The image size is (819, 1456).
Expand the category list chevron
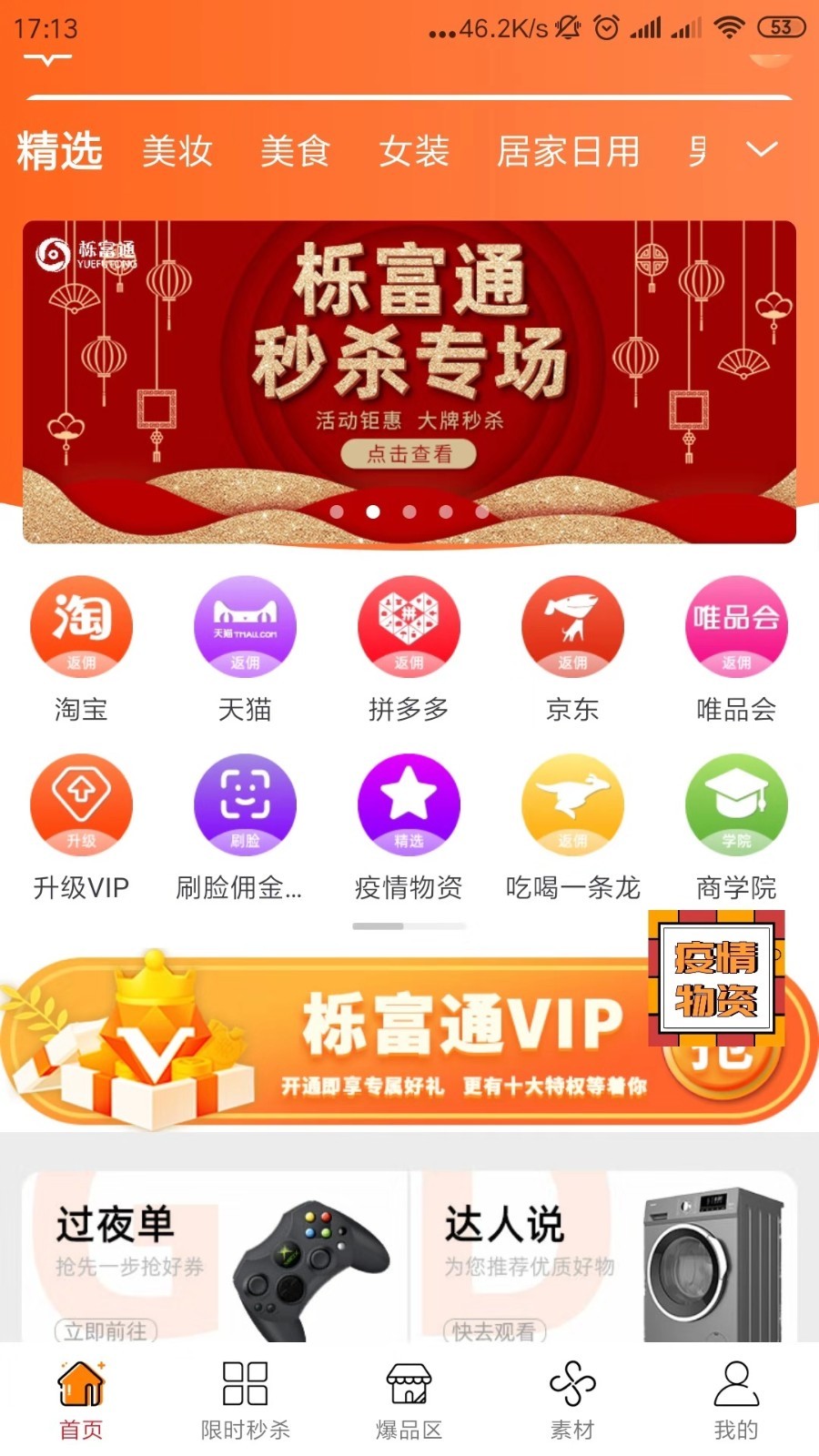pyautogui.click(x=762, y=149)
